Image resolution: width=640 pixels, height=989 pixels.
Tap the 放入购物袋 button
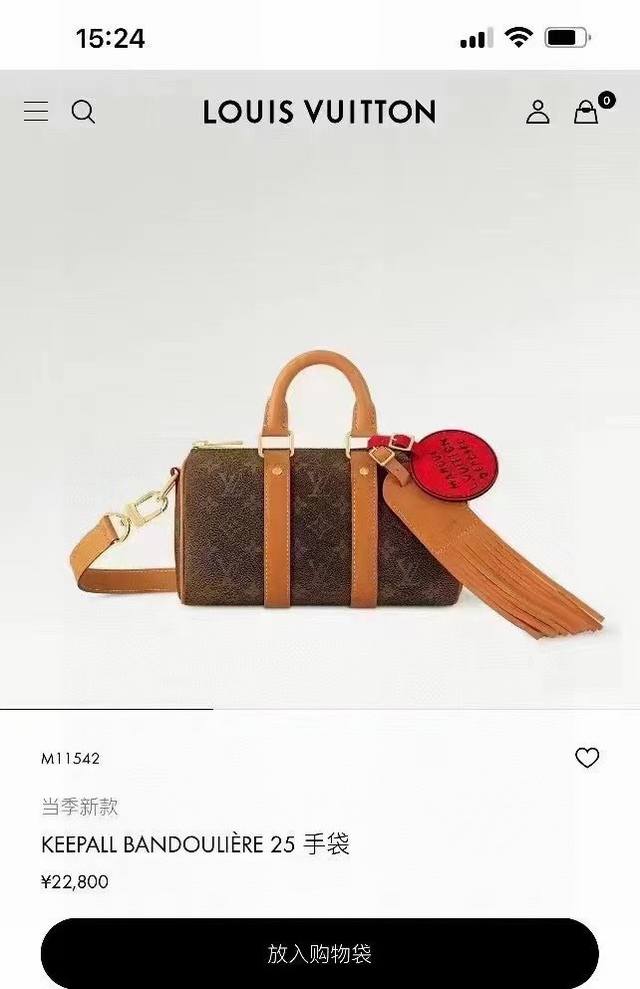[320, 953]
